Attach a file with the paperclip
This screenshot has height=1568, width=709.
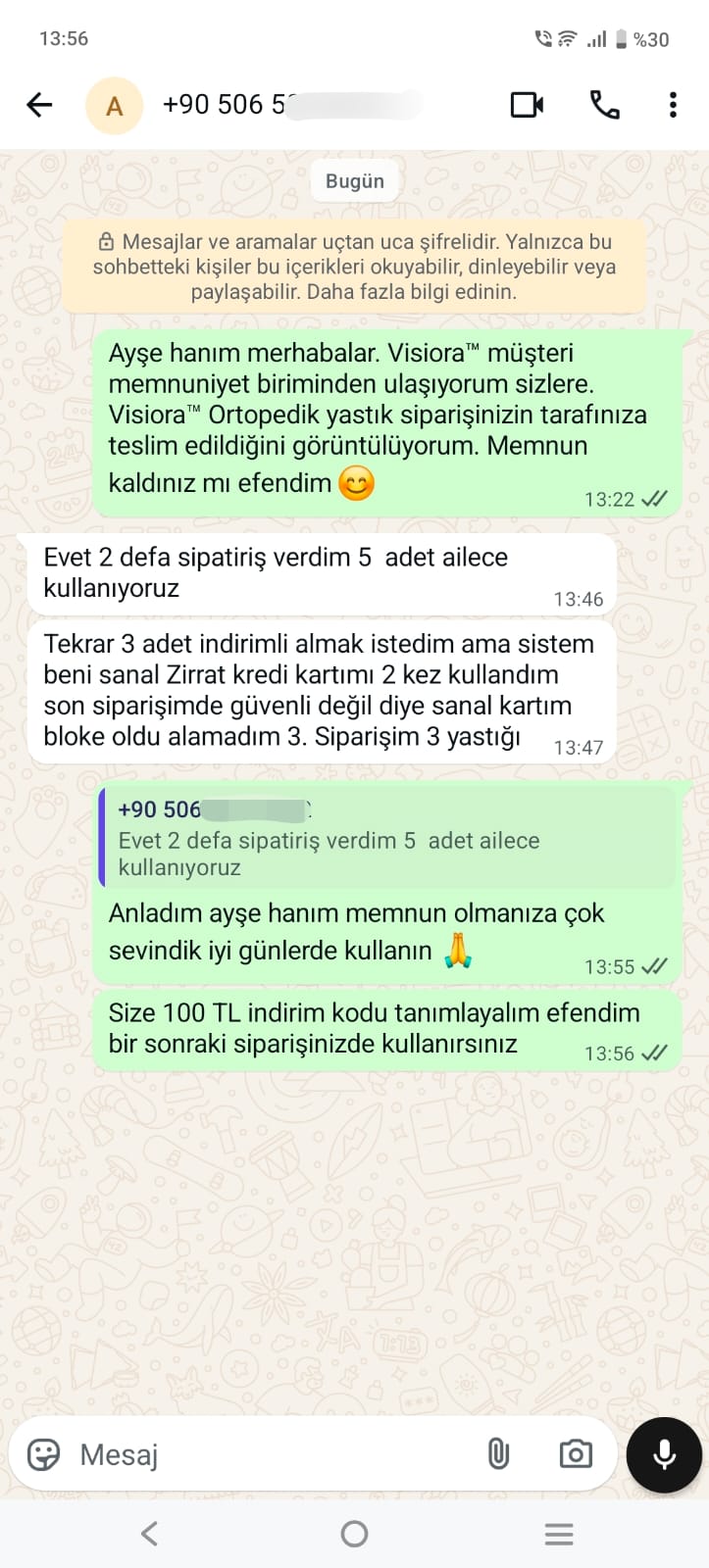point(498,1454)
